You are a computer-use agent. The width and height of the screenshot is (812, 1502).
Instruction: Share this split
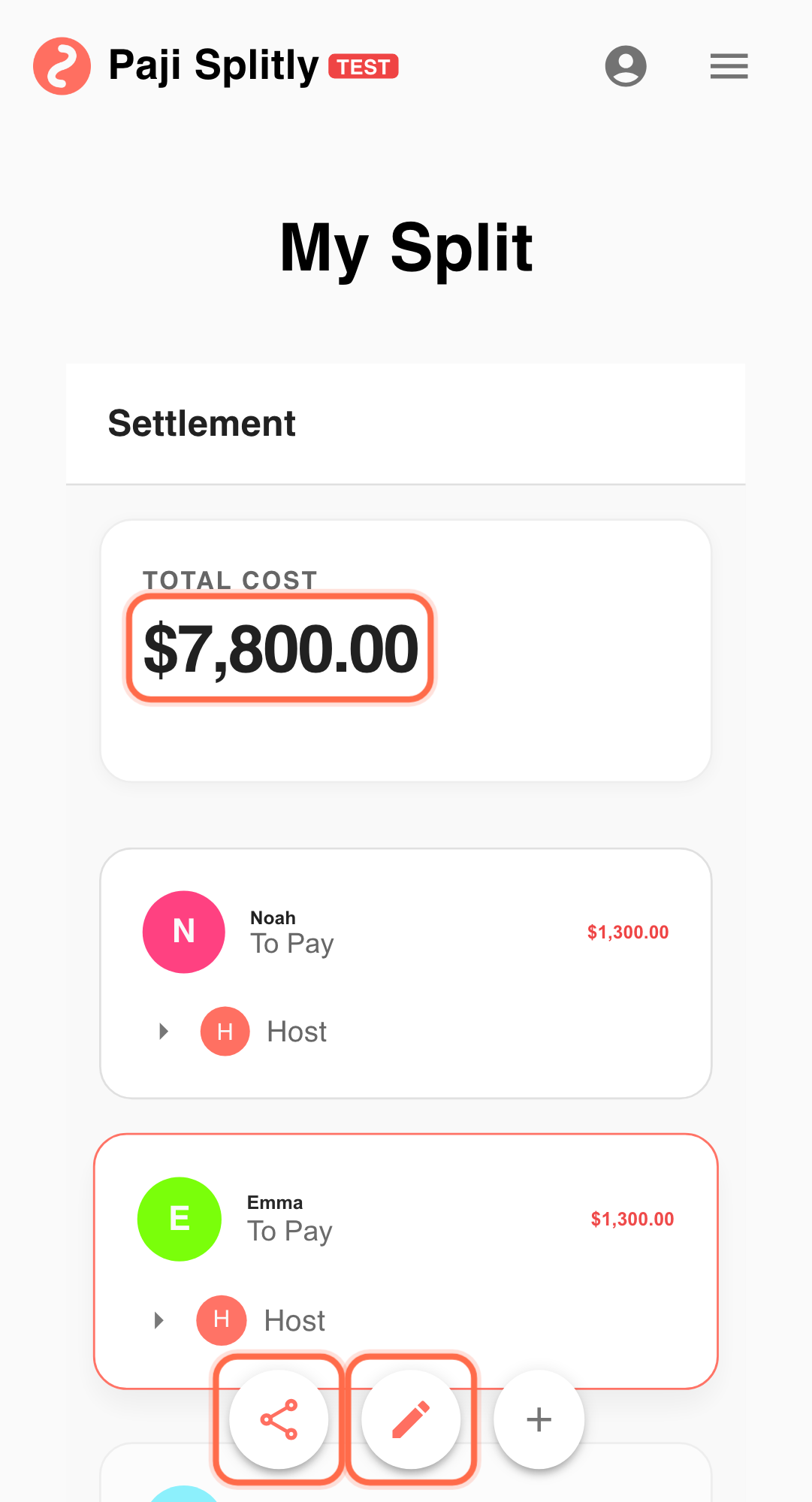click(279, 1419)
